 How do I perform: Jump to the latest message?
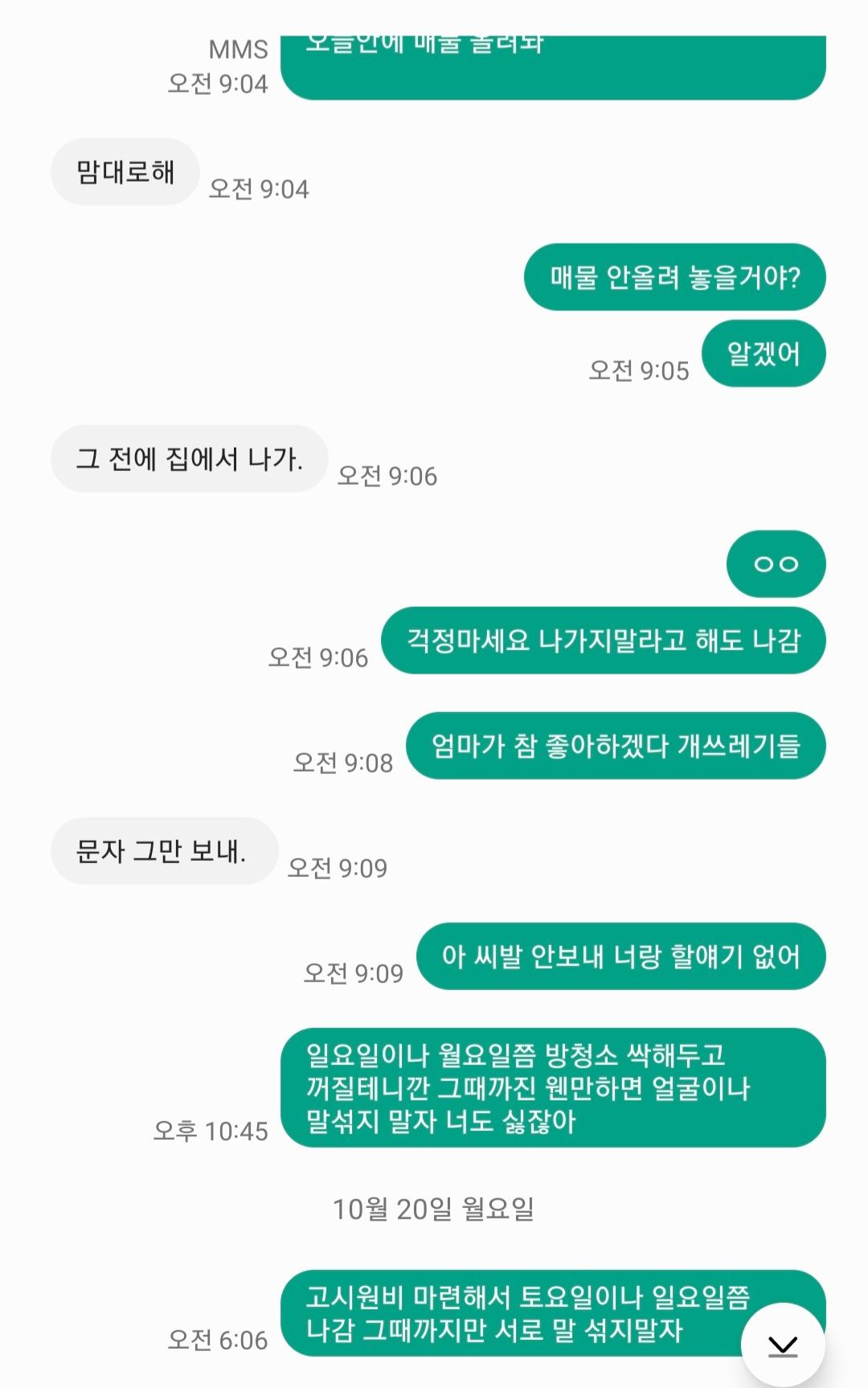(782, 1345)
